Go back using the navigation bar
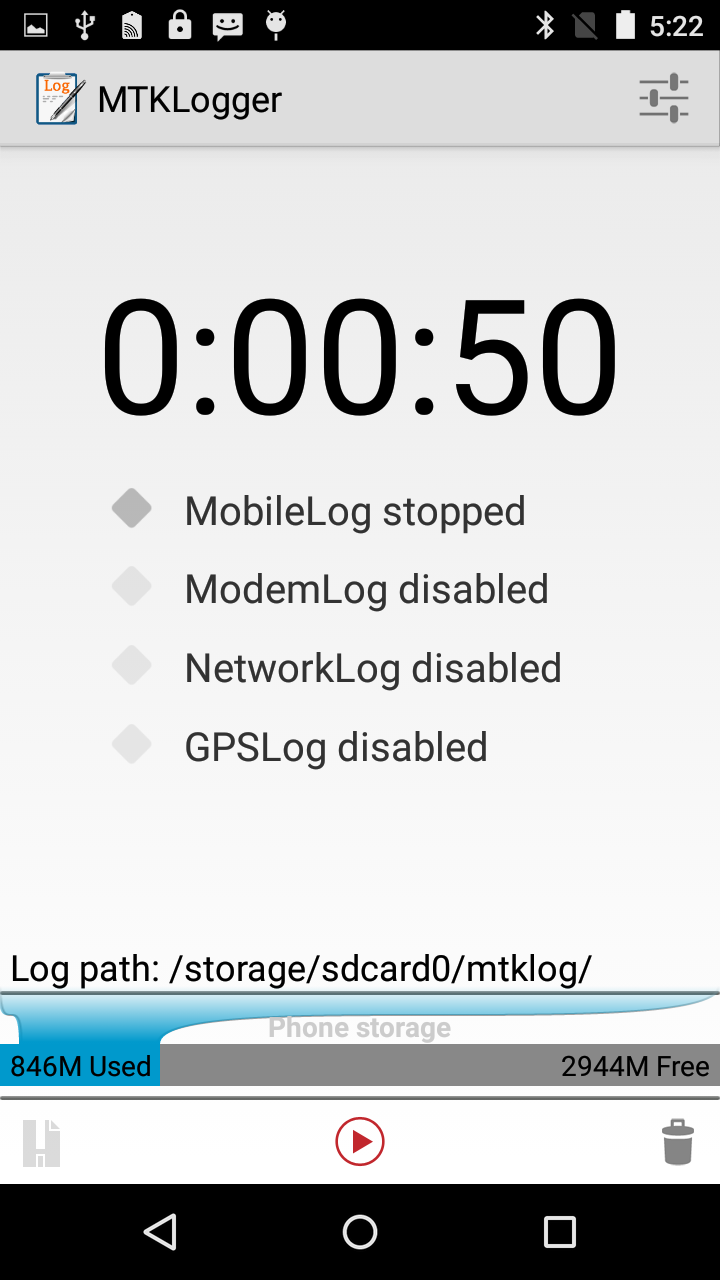 pos(160,1232)
